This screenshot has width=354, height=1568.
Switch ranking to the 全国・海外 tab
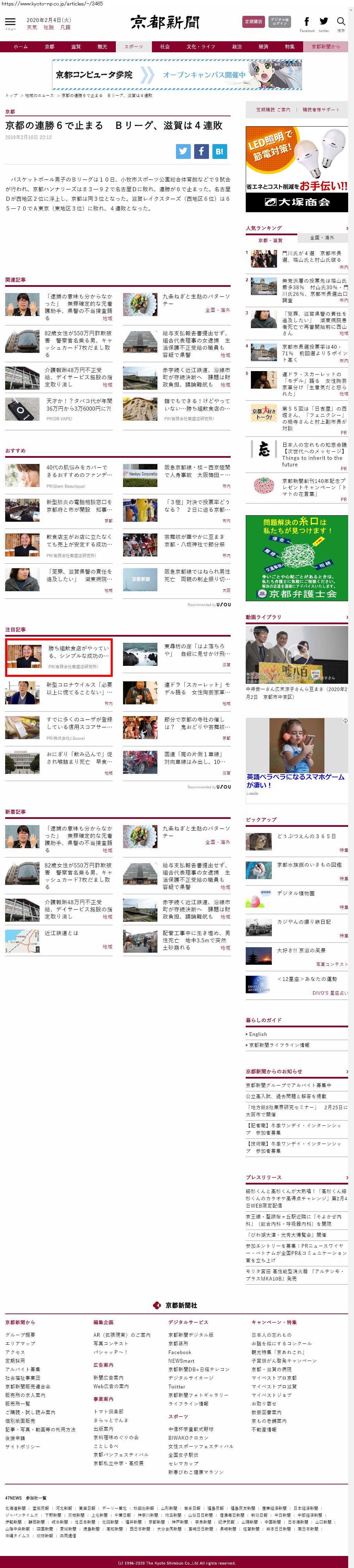[x=322, y=237]
